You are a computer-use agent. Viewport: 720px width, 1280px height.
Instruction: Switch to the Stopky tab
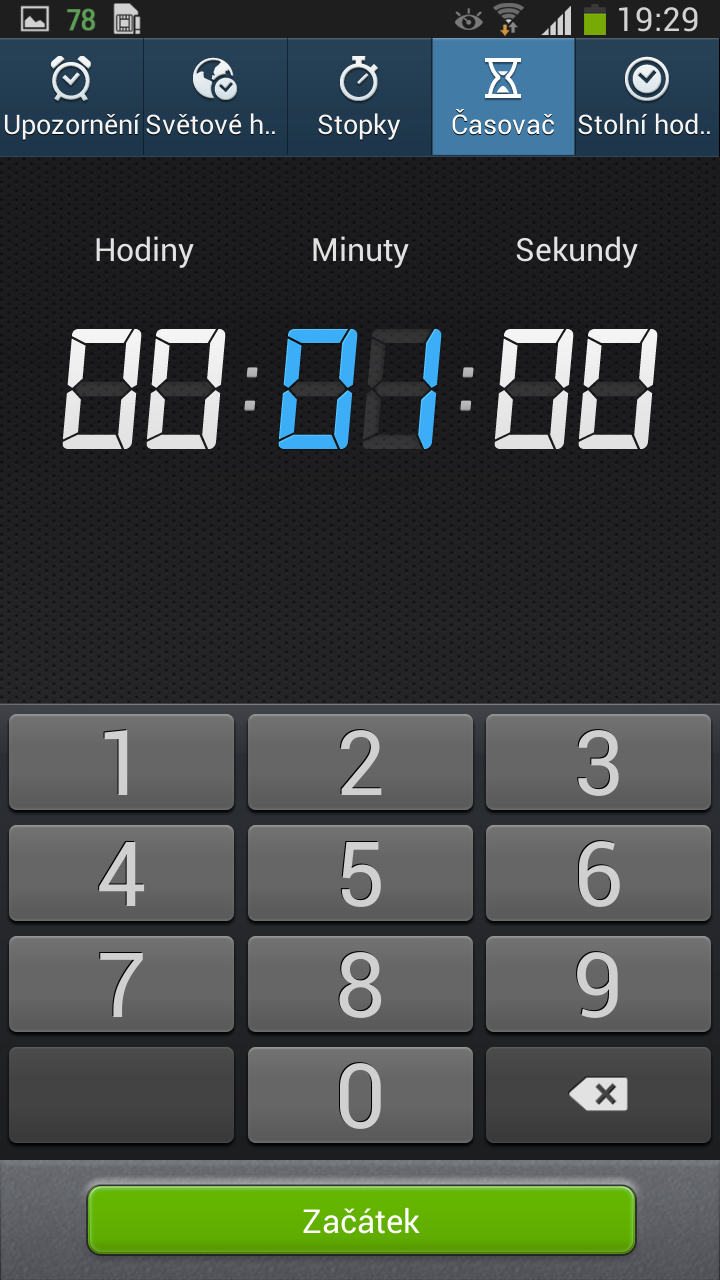tap(359, 98)
